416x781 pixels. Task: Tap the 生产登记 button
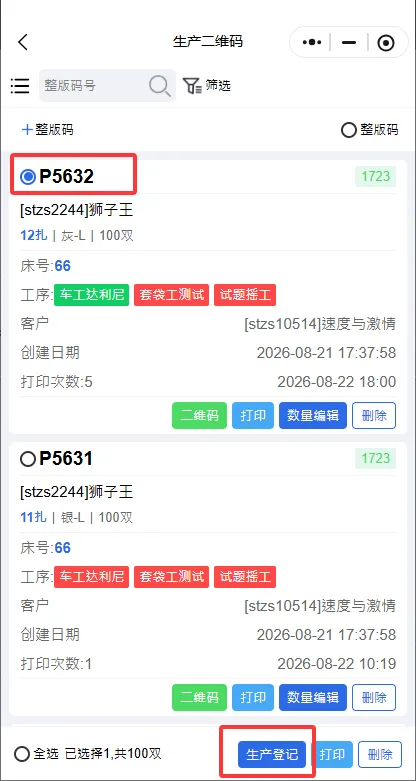[273, 754]
